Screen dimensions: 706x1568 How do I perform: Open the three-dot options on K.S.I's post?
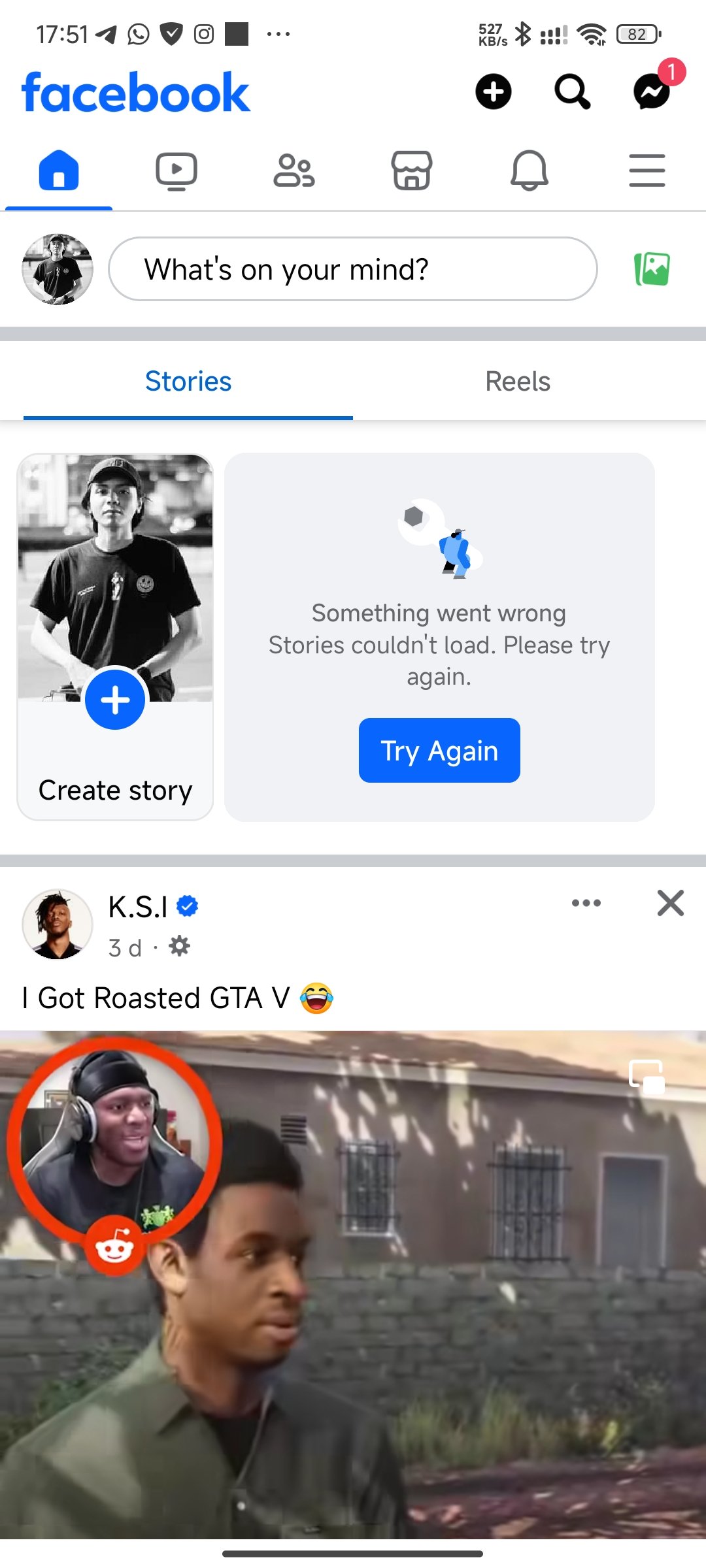click(585, 903)
